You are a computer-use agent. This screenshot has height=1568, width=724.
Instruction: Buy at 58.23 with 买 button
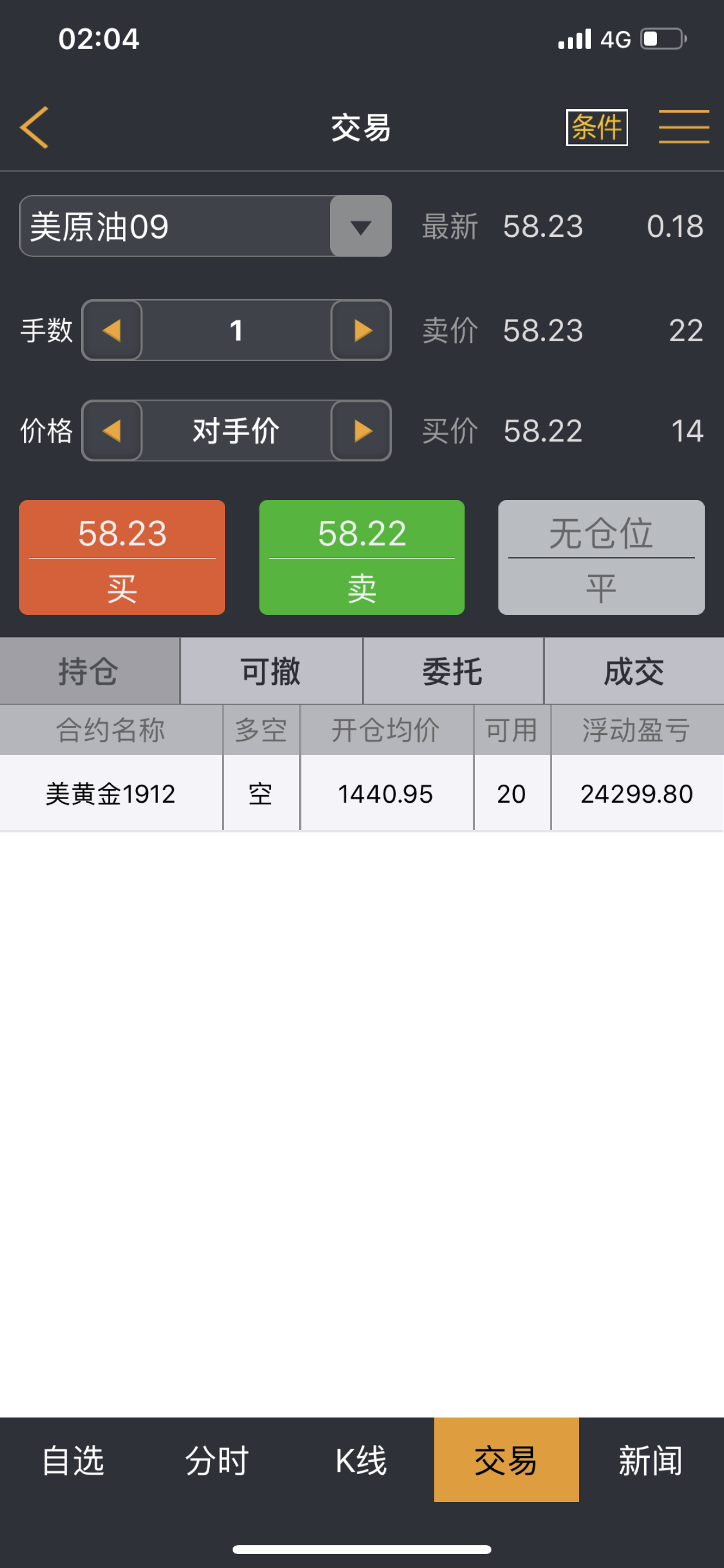(122, 558)
